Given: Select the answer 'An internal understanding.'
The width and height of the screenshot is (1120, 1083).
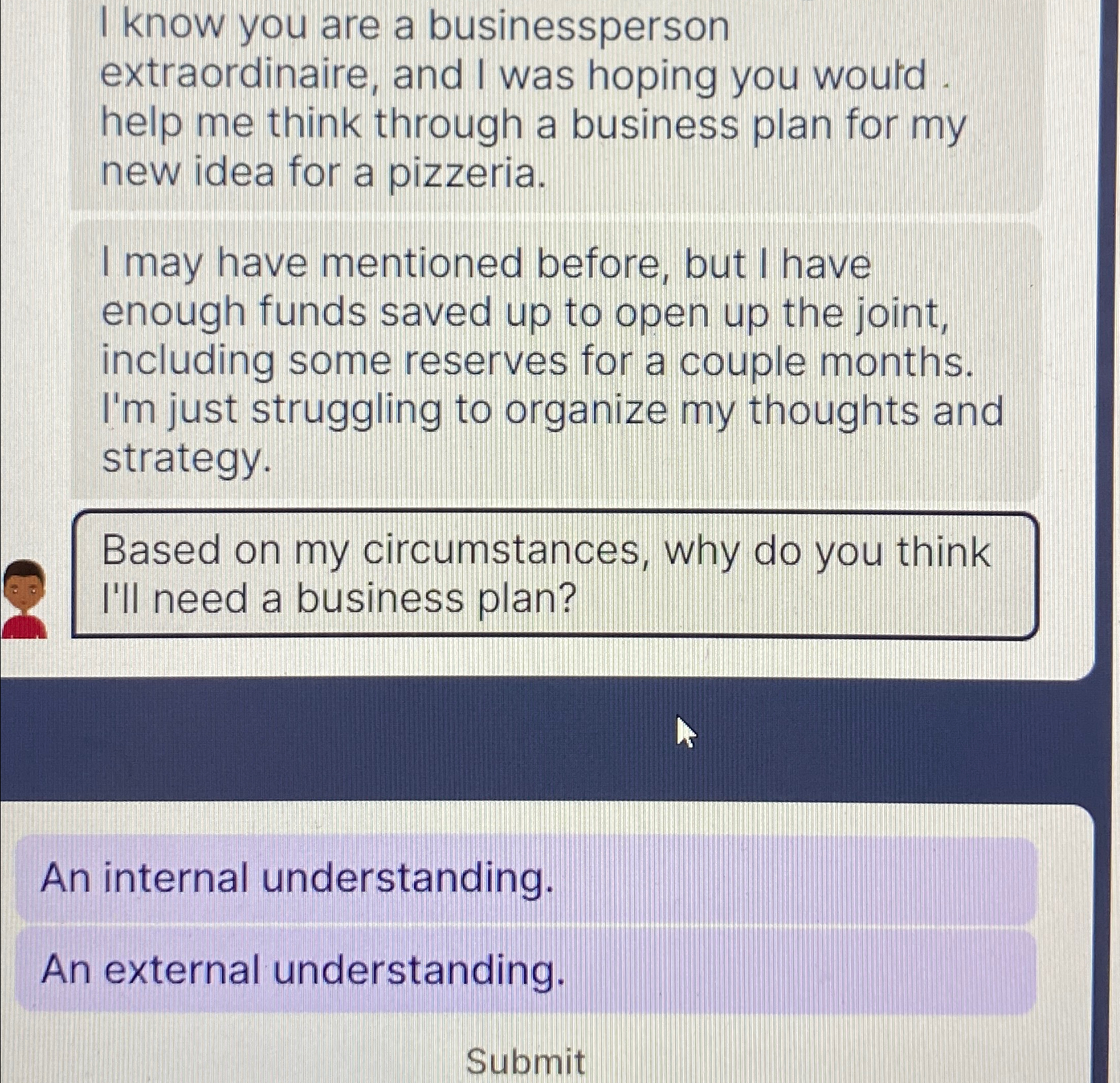Looking at the screenshot, I should click(525, 879).
